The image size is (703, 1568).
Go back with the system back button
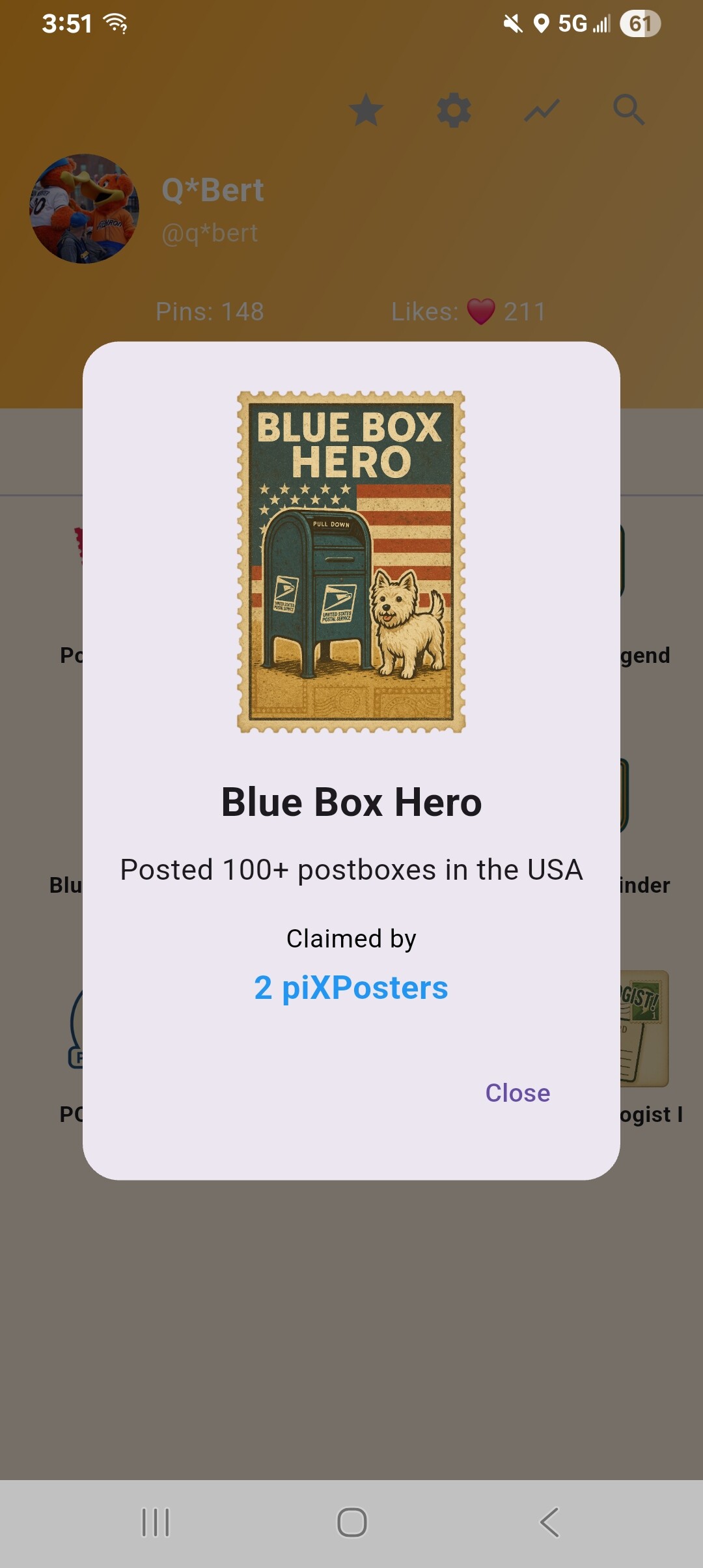coord(549,1522)
